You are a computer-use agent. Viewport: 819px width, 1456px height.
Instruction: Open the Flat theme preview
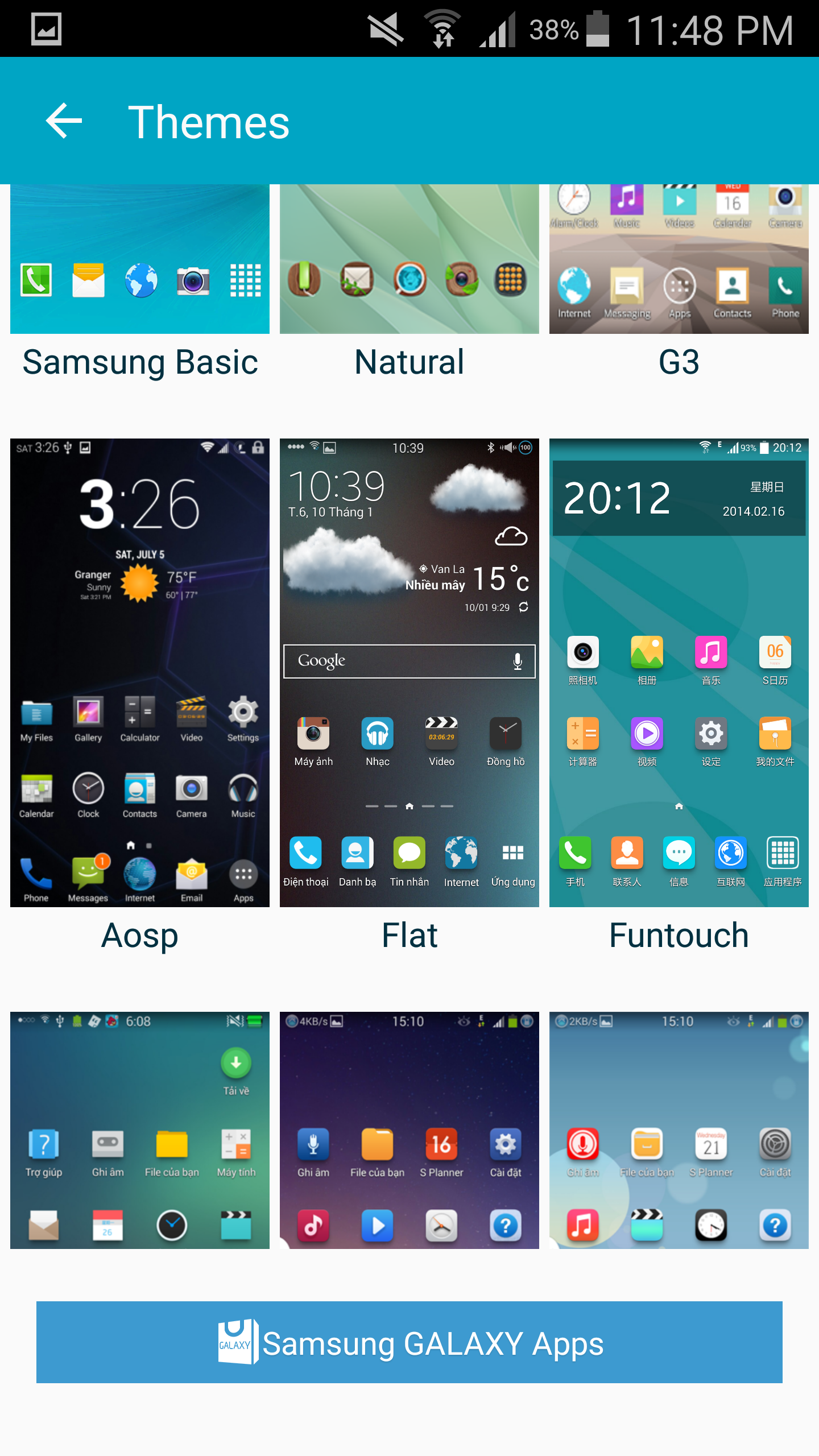(x=409, y=672)
